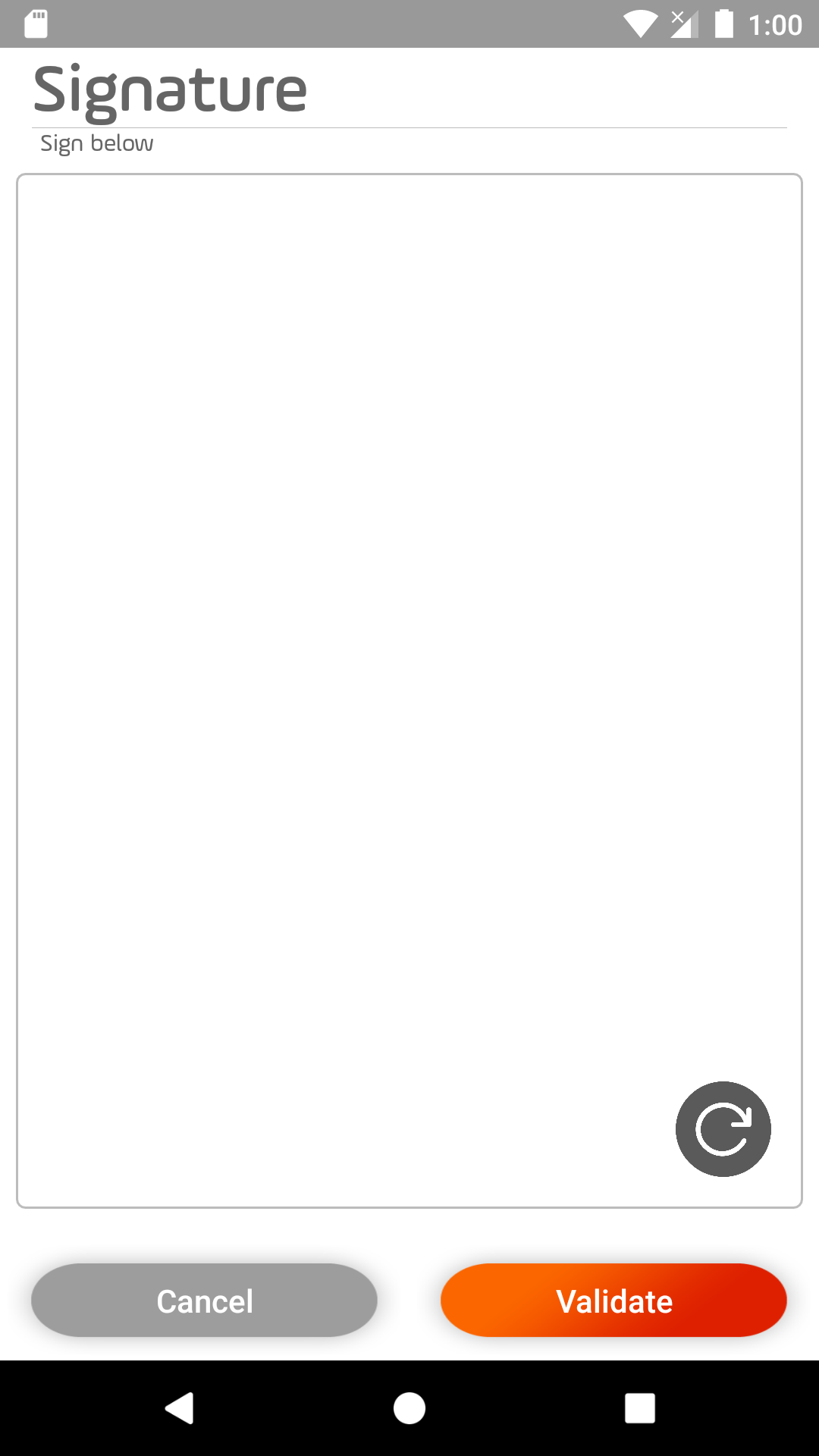Tap the Cancel button
This screenshot has height=1456, width=819.
204,1300
